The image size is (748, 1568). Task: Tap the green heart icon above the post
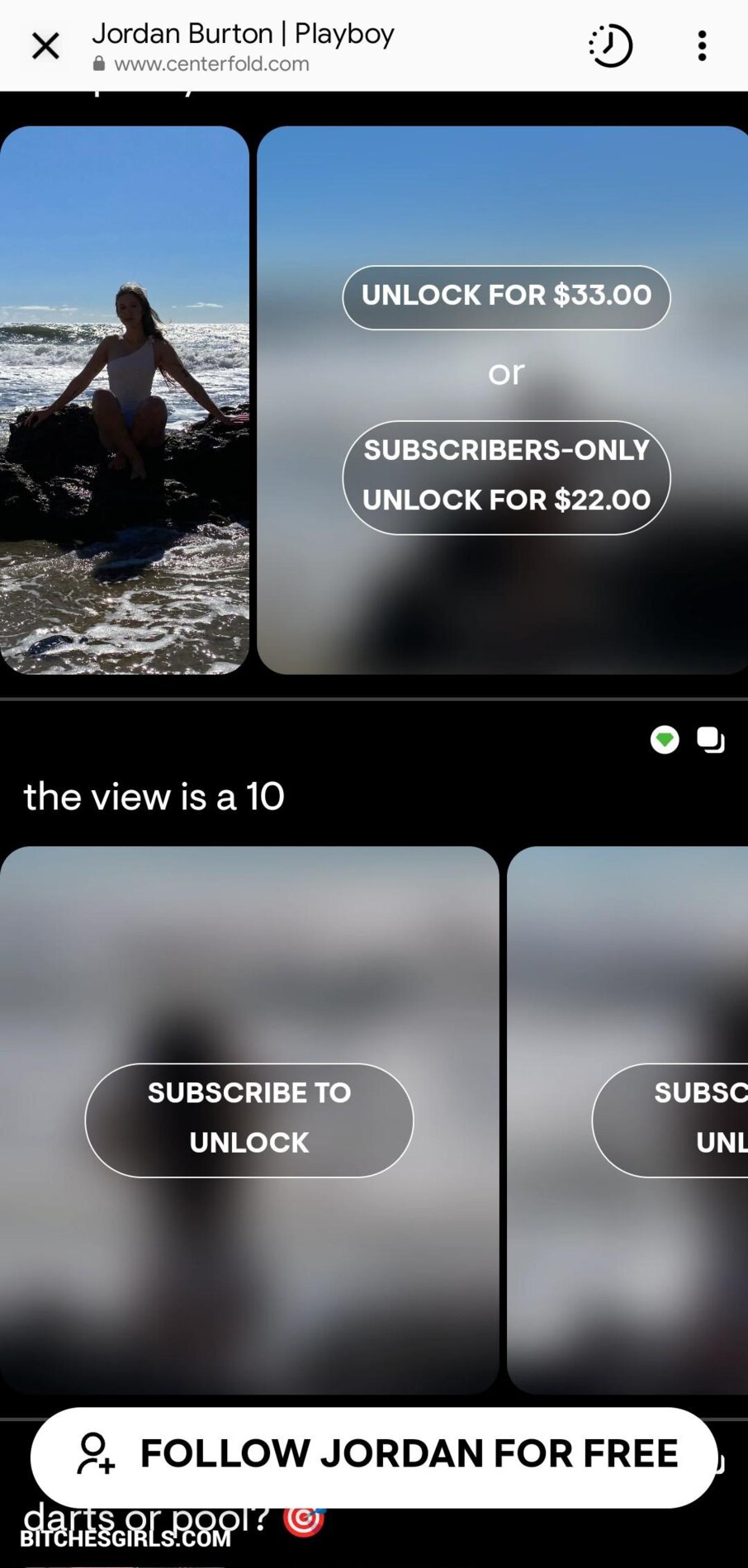click(x=665, y=739)
